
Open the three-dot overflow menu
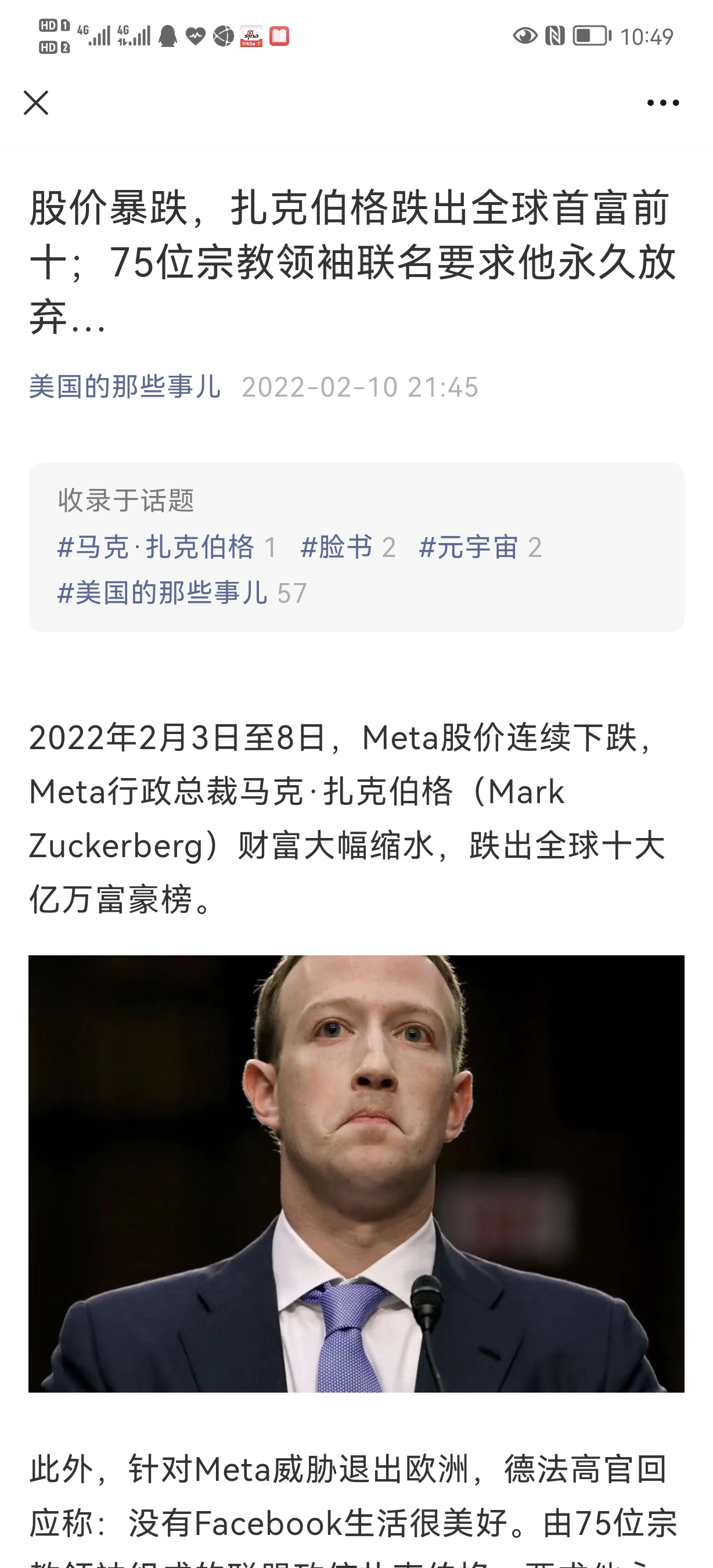click(662, 103)
